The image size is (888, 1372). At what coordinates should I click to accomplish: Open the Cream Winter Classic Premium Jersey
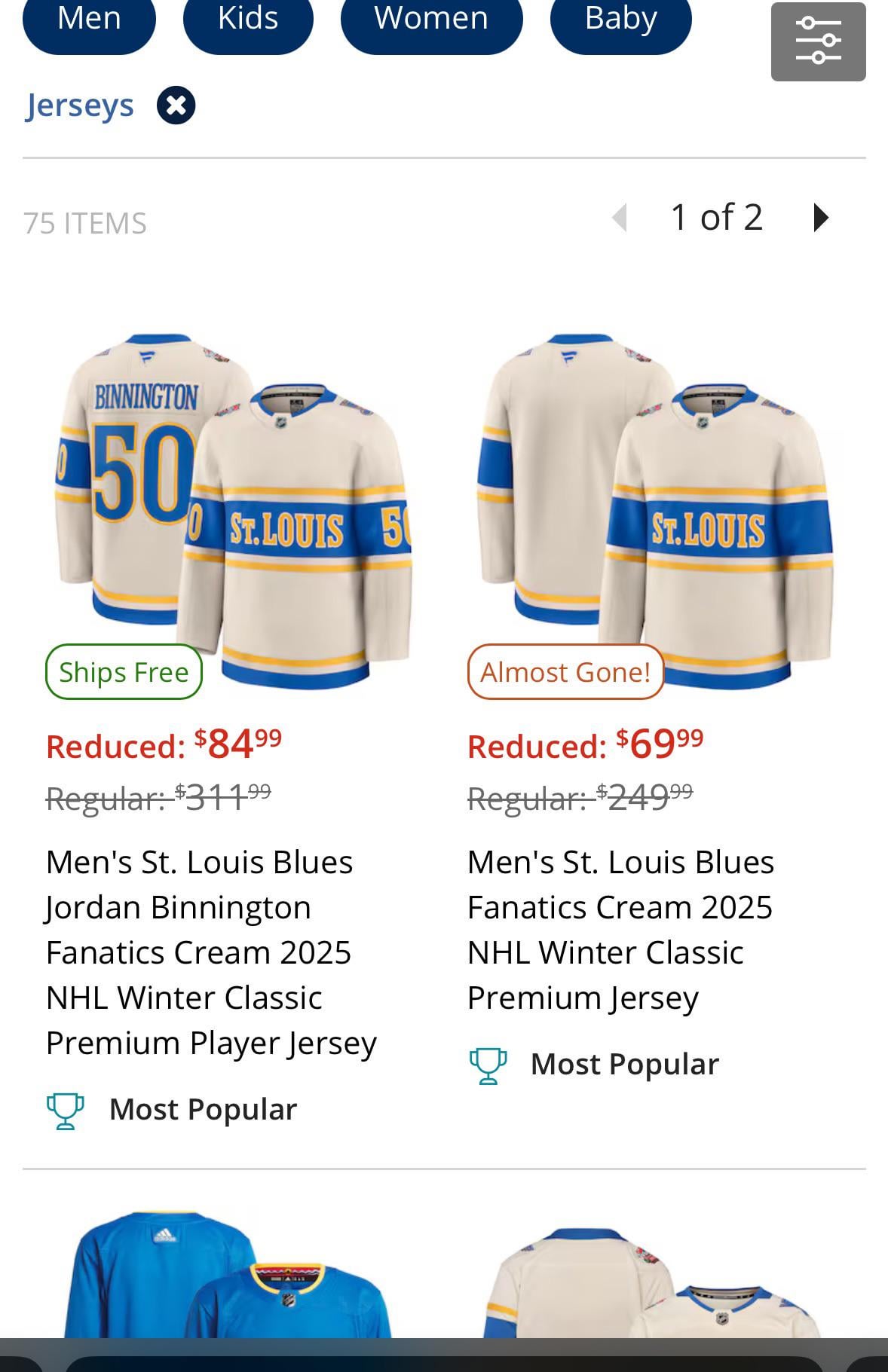coord(620,928)
